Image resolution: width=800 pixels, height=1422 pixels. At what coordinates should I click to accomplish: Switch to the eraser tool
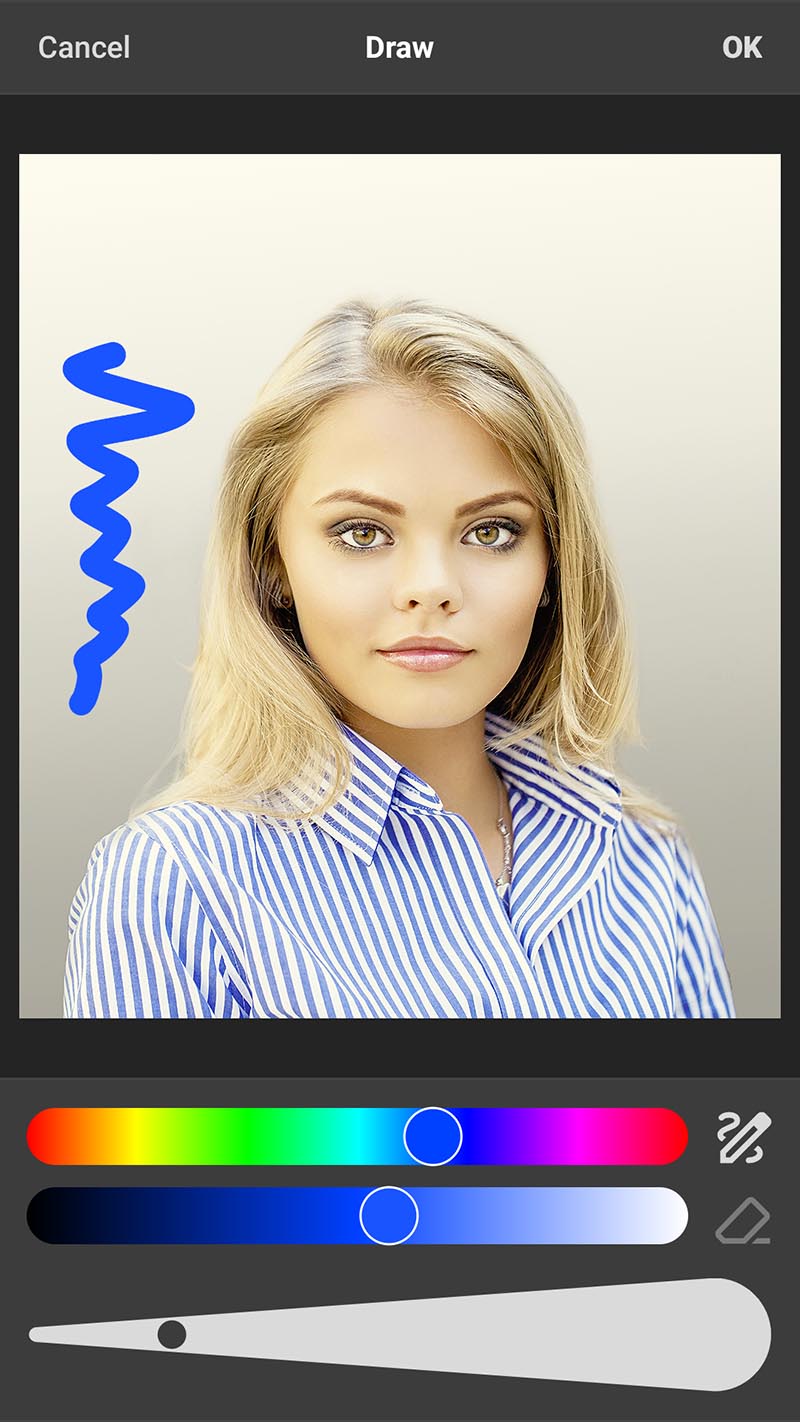(743, 1220)
